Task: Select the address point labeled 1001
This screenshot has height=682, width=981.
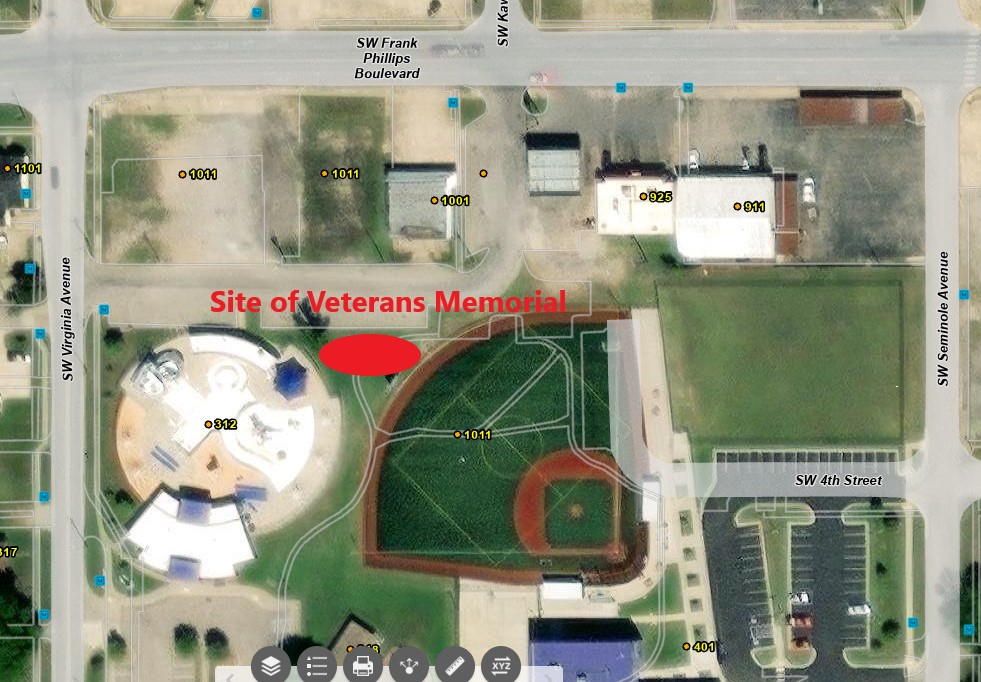Action: tap(435, 201)
